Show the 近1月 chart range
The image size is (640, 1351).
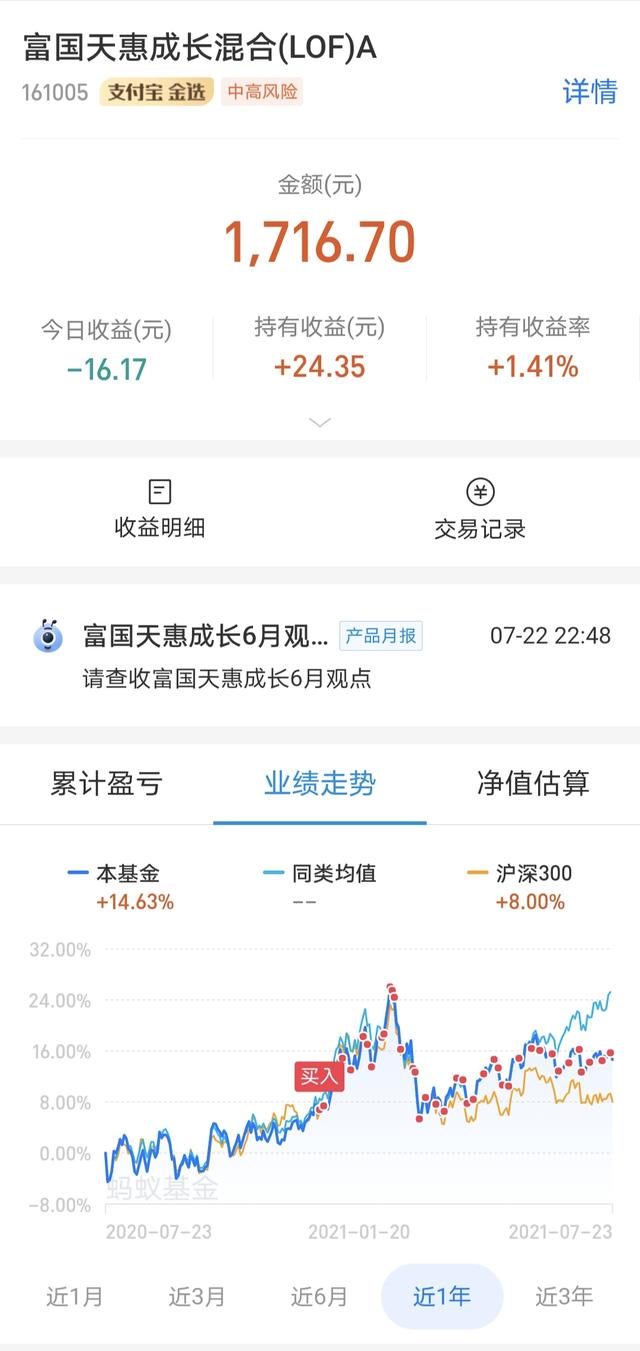point(75,1296)
